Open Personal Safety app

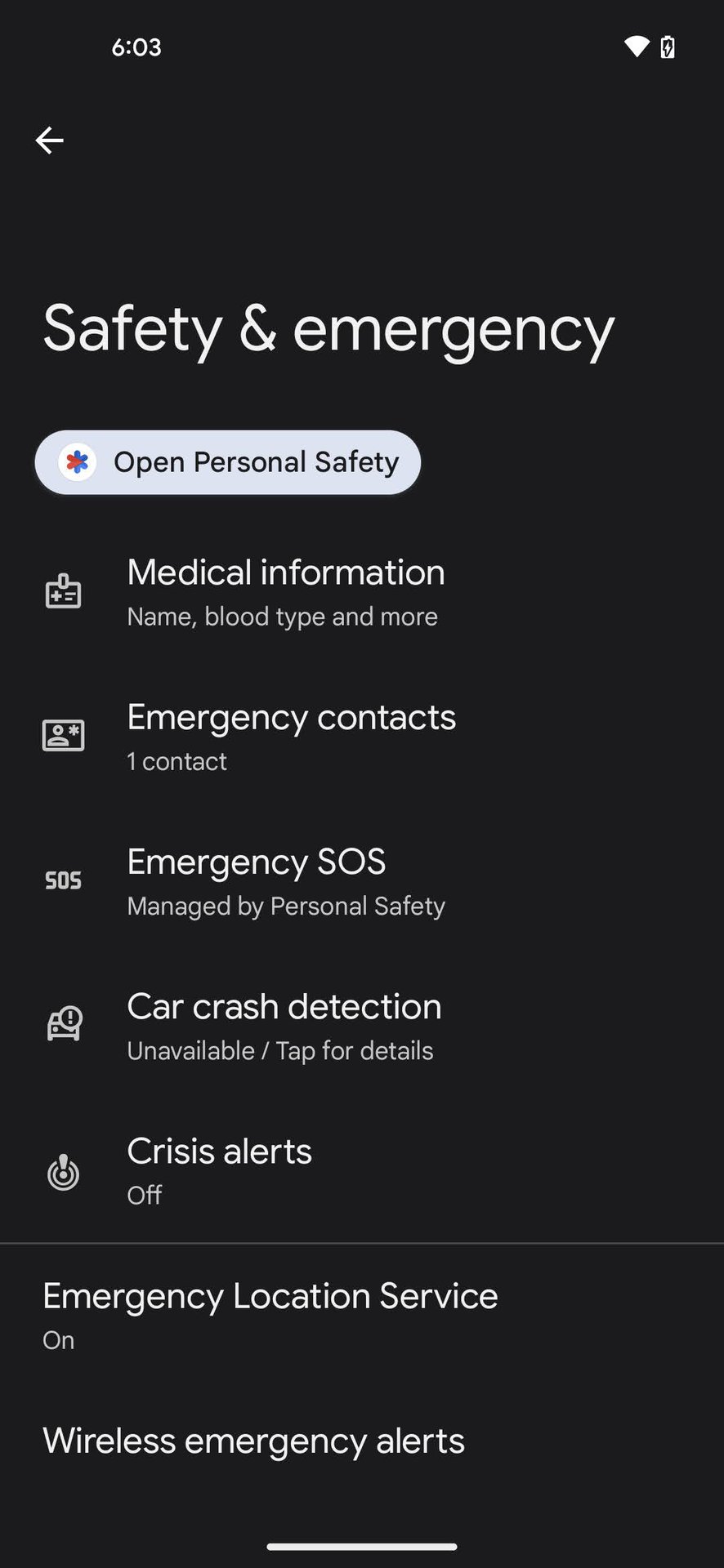[x=228, y=462]
